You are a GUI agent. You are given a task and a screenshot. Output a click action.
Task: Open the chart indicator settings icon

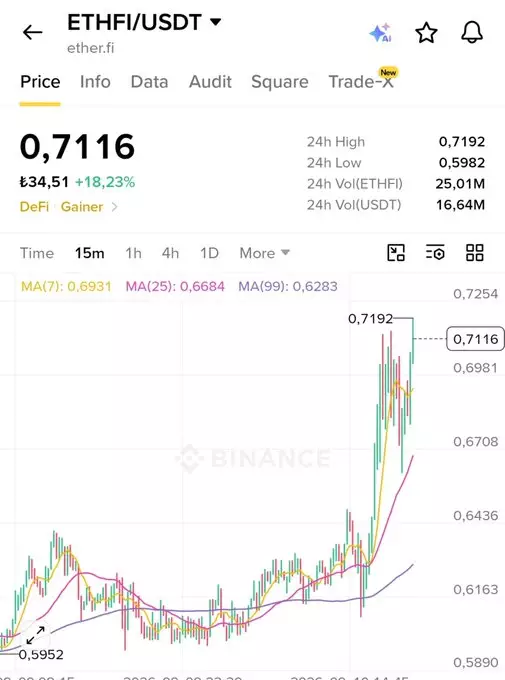[435, 252]
